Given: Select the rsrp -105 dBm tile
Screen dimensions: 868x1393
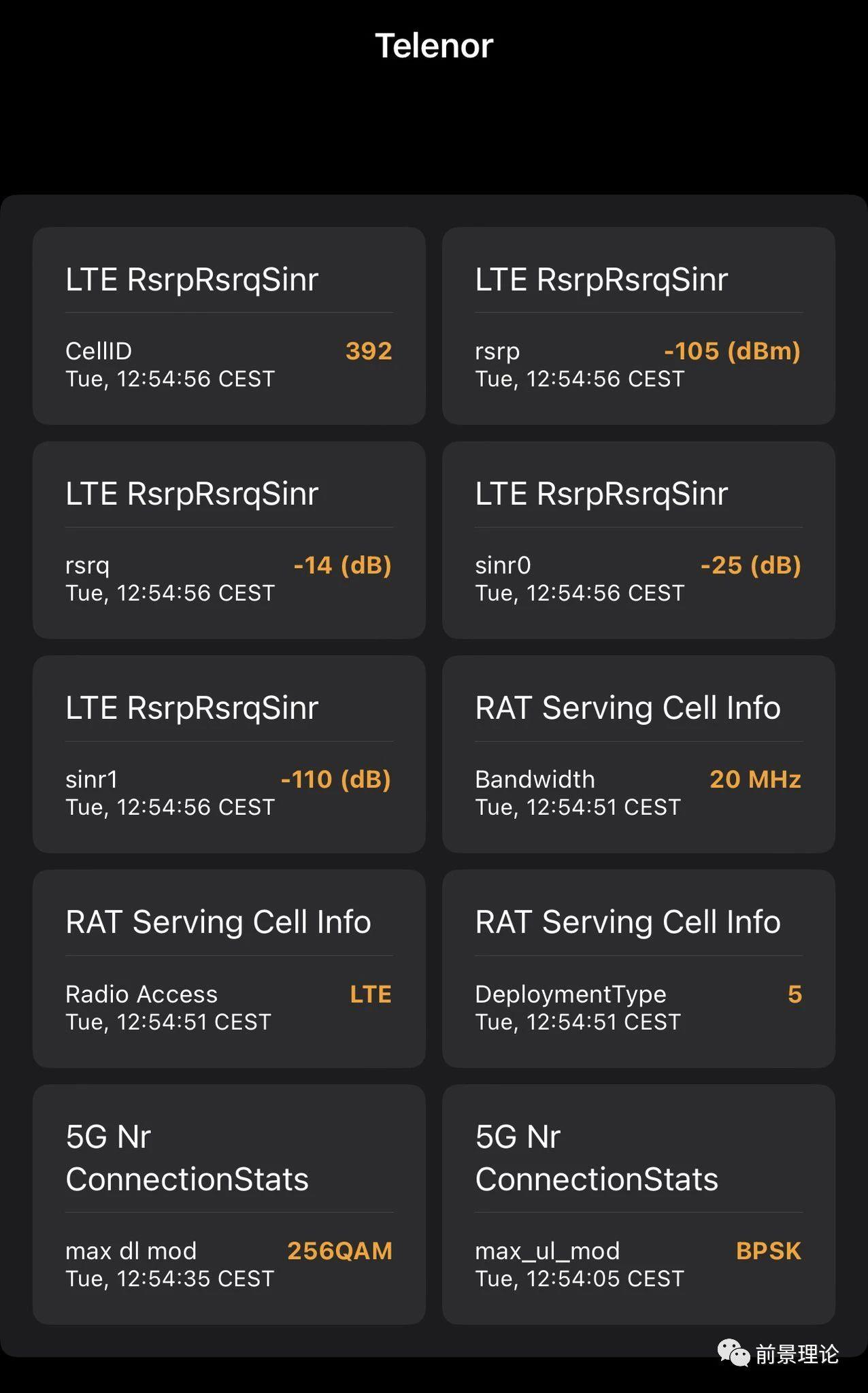Looking at the screenshot, I should pos(638,327).
